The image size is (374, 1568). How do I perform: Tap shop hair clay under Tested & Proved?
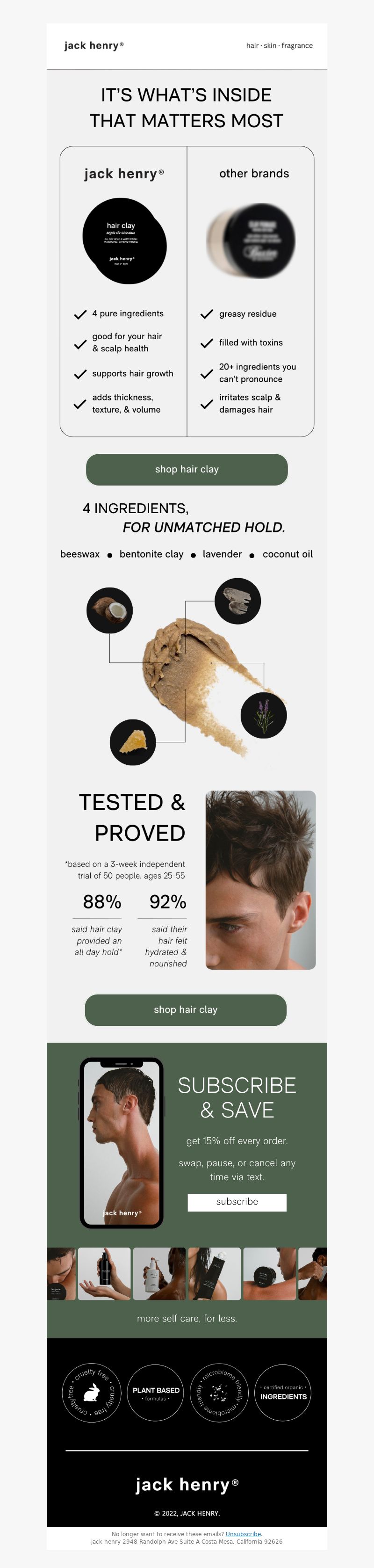pos(186,1009)
